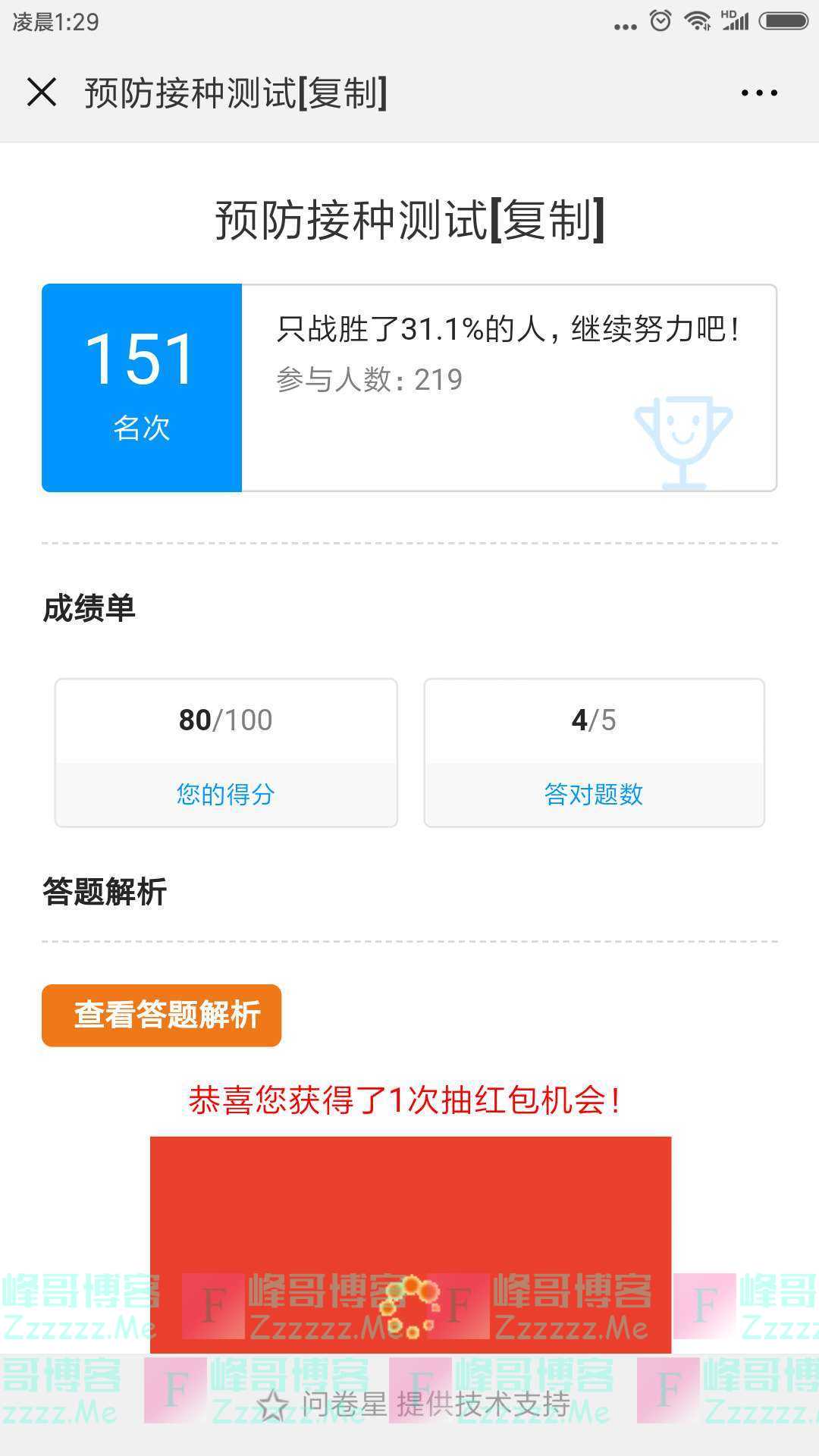This screenshot has height=1456, width=819.
Task: Tap the 您的得分 score card
Action: [225, 752]
